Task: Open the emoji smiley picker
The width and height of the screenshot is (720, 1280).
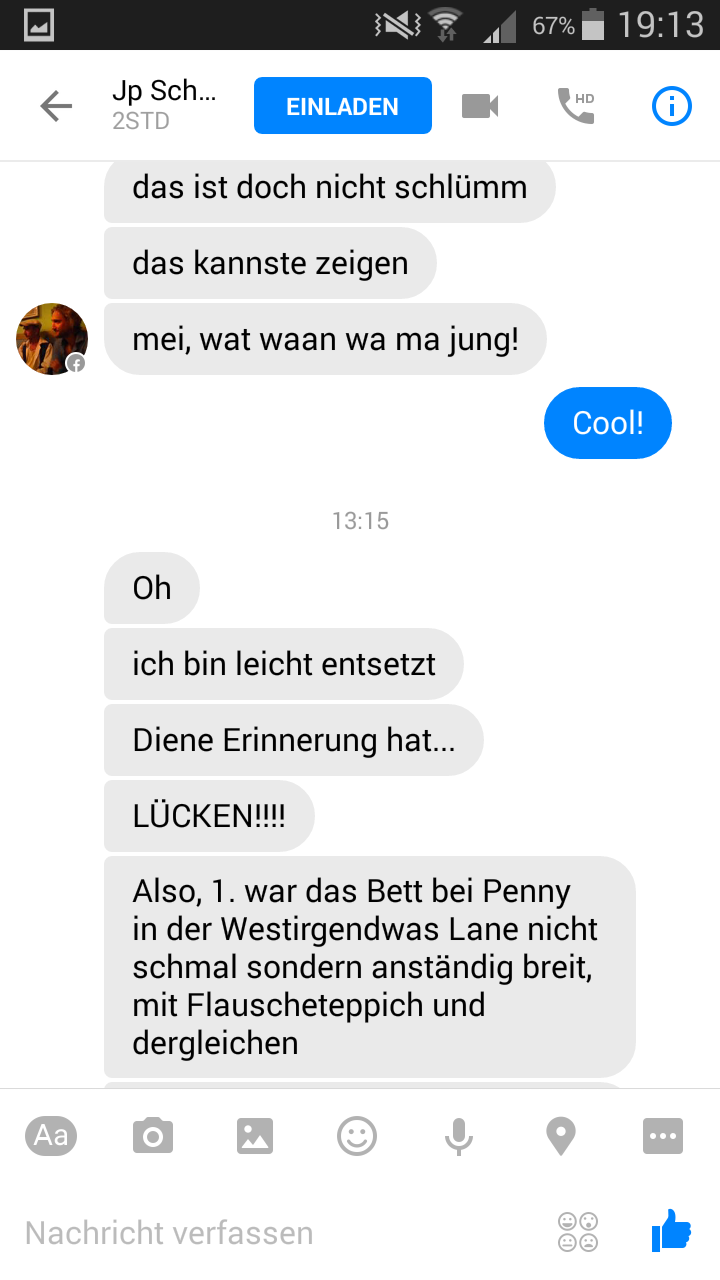Action: pos(357,1136)
